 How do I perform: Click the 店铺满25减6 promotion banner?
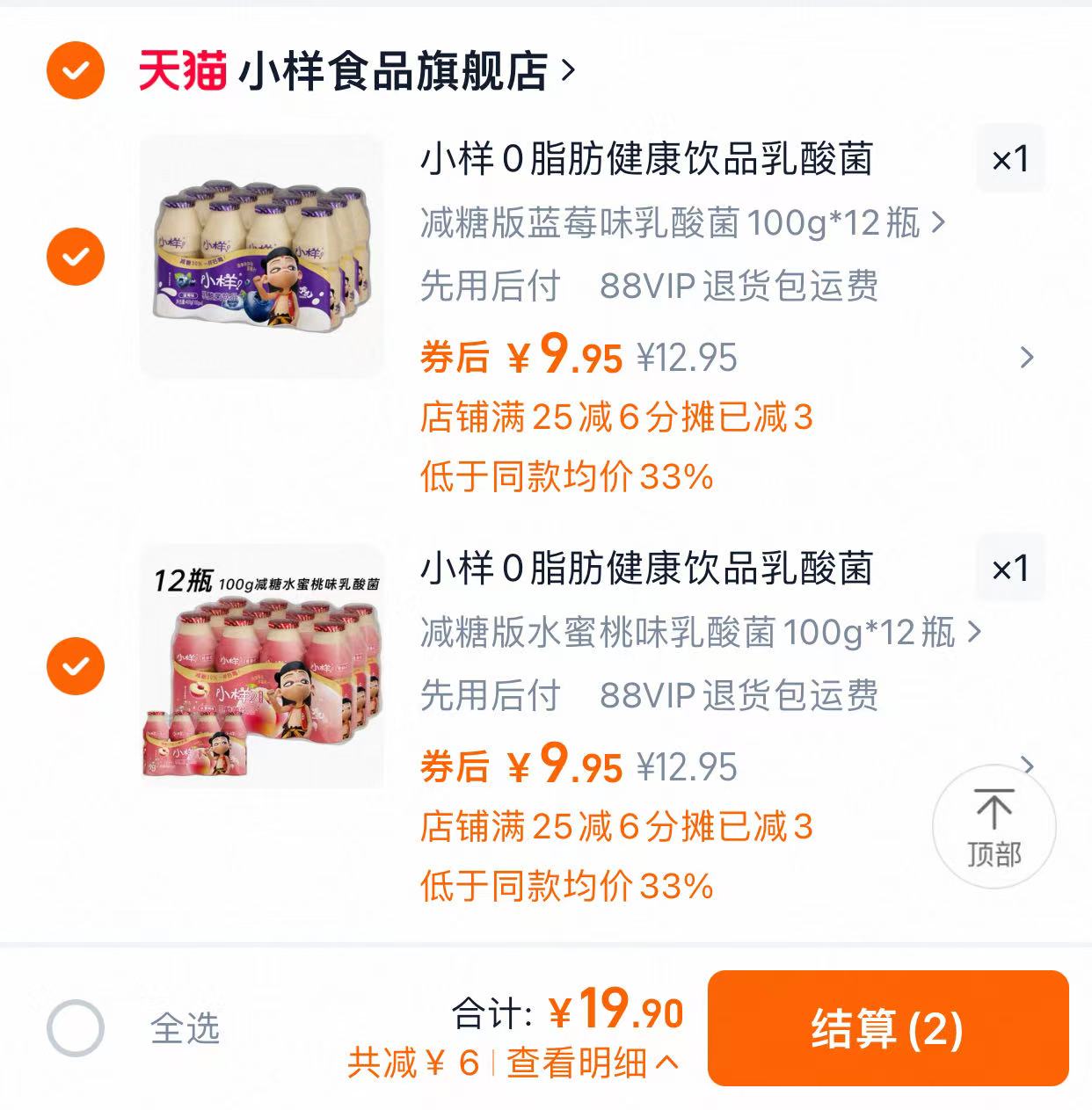click(x=615, y=418)
